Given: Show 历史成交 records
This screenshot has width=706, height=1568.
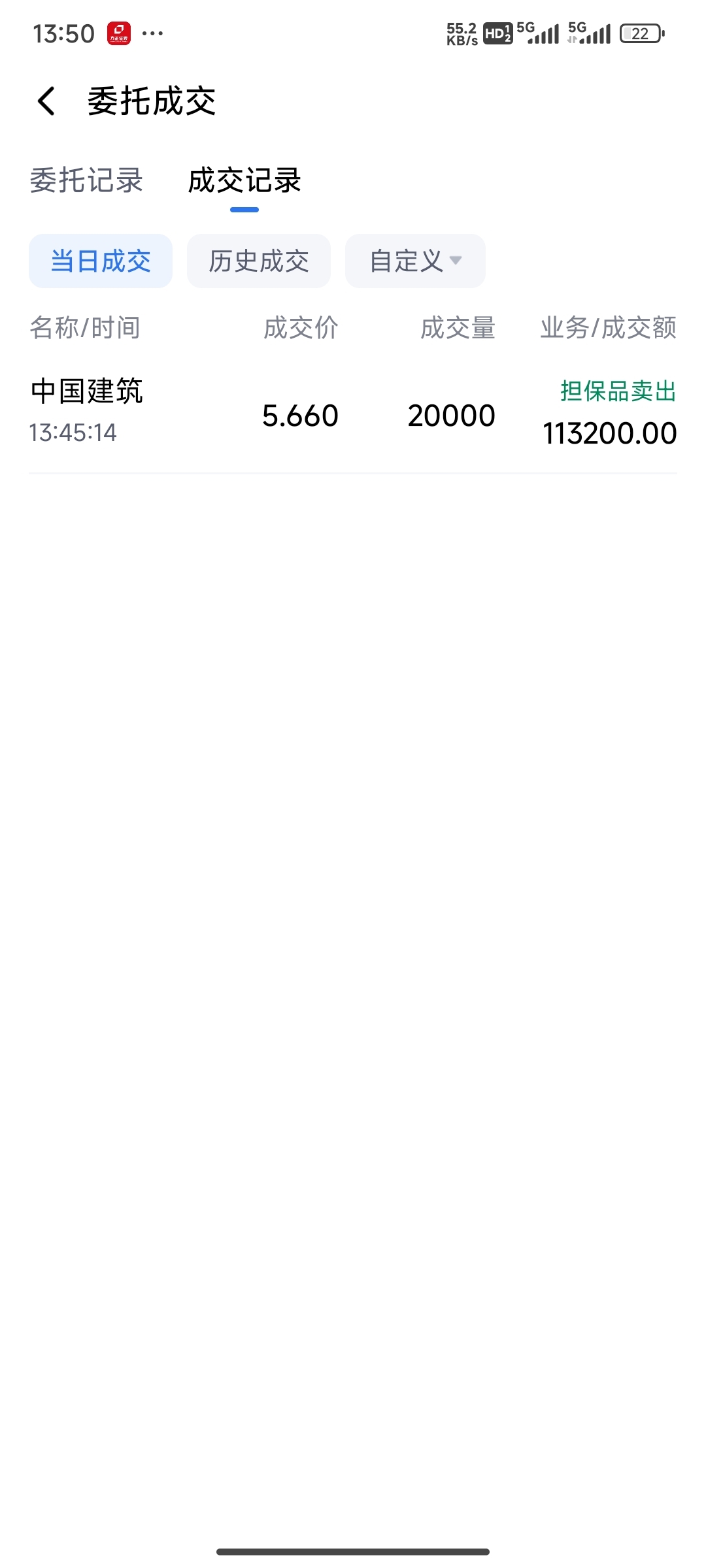Looking at the screenshot, I should (x=259, y=261).
